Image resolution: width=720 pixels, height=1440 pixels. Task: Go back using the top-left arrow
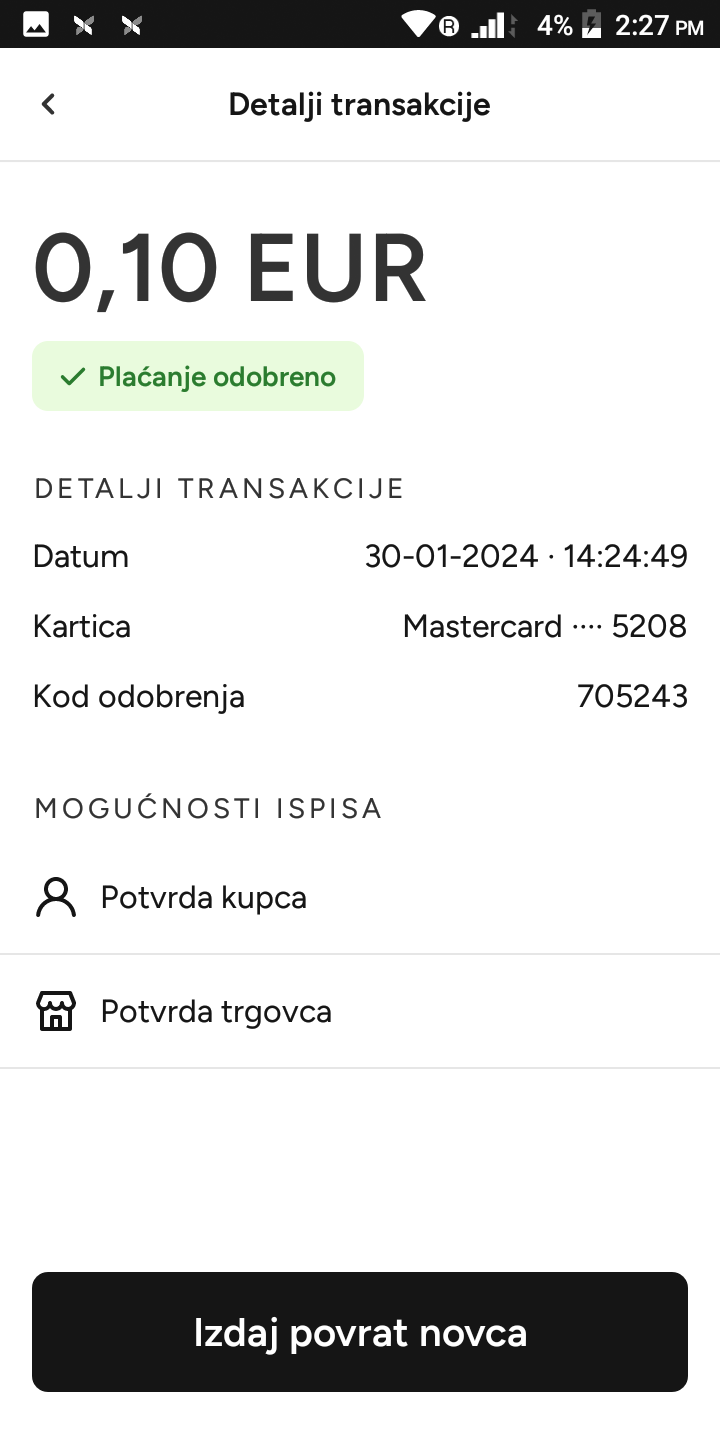click(48, 104)
